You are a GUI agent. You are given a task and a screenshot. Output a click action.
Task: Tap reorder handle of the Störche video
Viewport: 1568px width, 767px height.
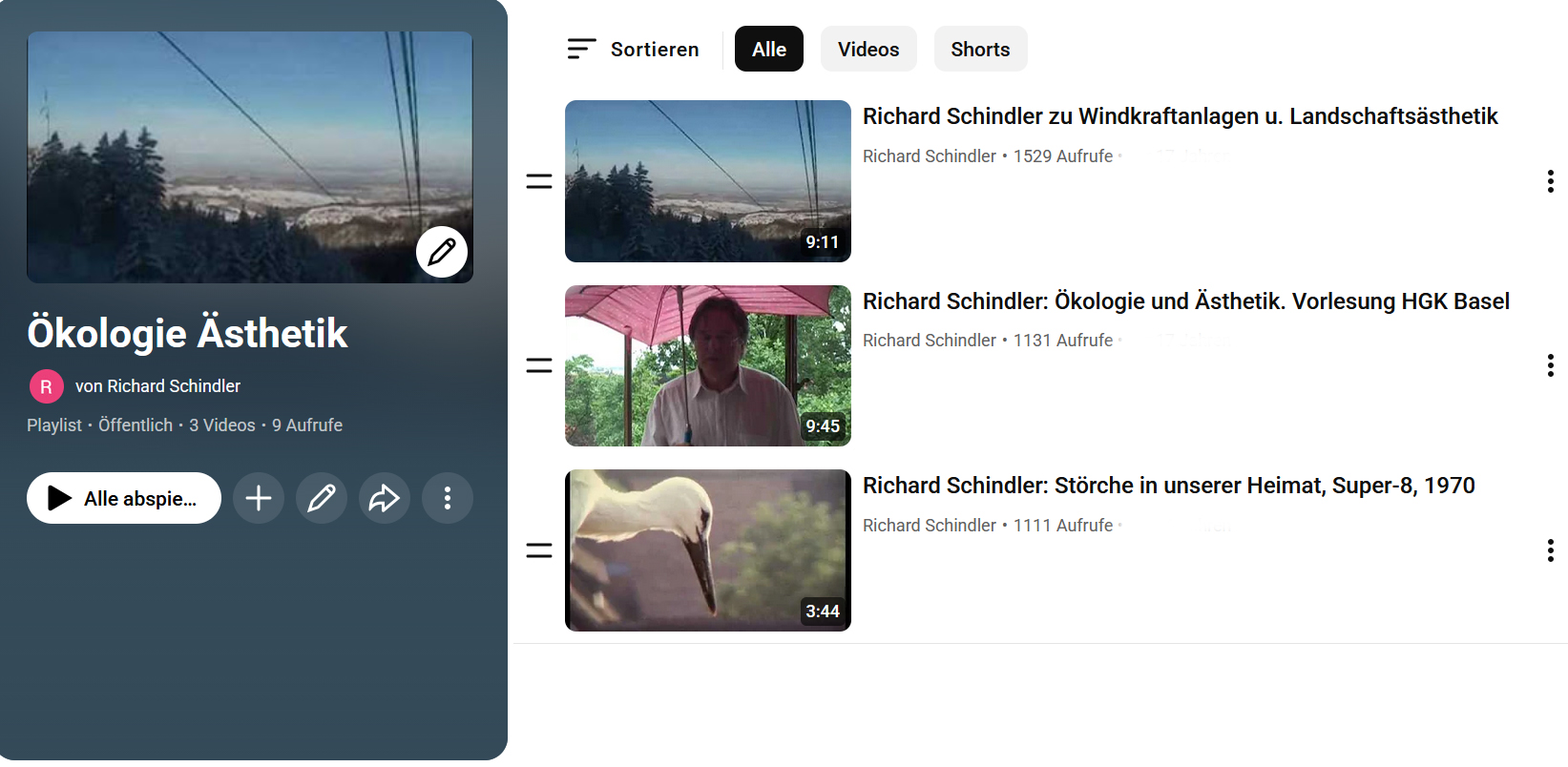click(x=539, y=550)
